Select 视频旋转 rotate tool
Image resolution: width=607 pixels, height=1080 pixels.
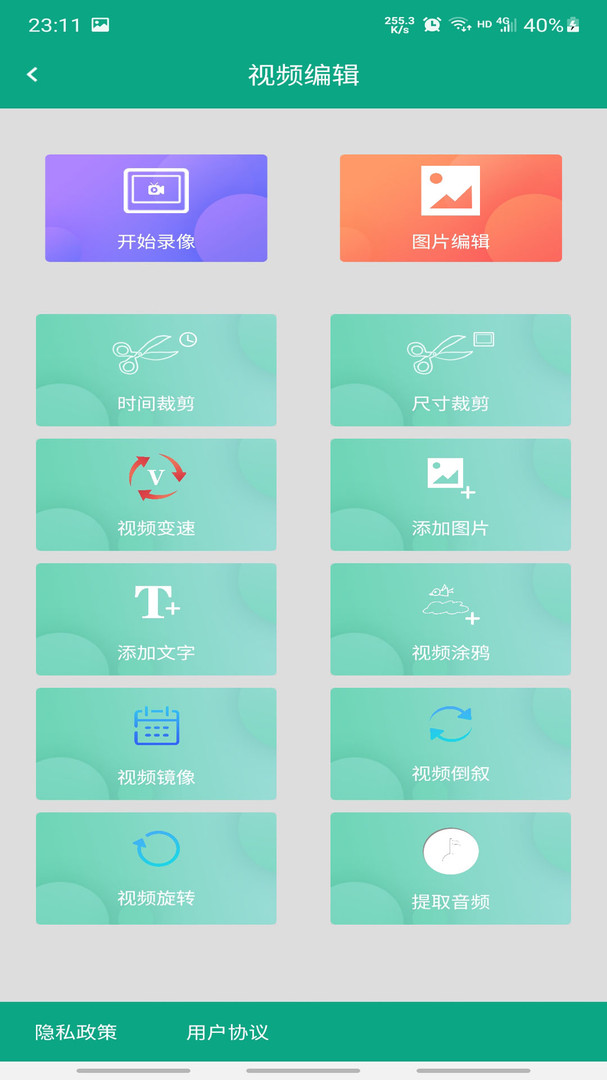(156, 868)
